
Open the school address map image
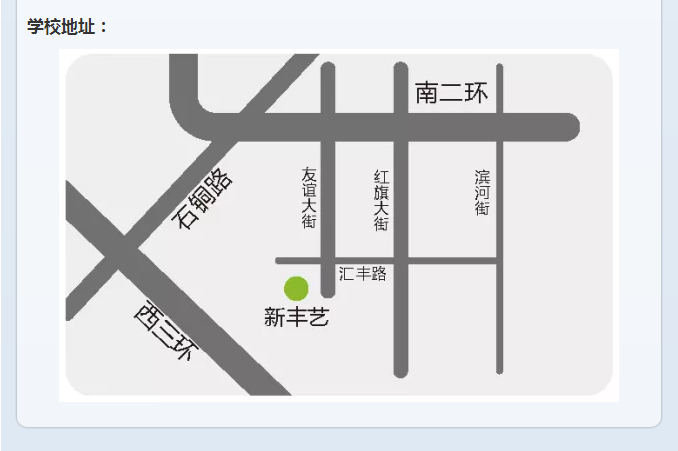pos(339,225)
